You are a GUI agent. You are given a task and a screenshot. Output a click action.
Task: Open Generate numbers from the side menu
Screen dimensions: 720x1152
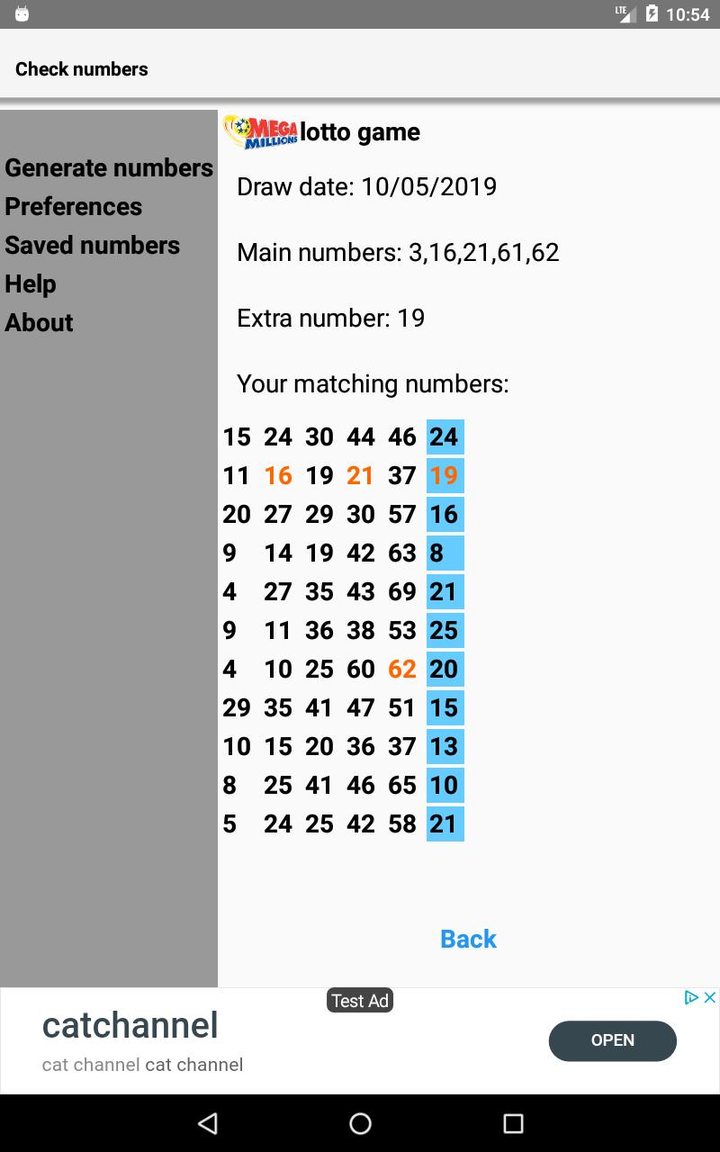point(109,168)
